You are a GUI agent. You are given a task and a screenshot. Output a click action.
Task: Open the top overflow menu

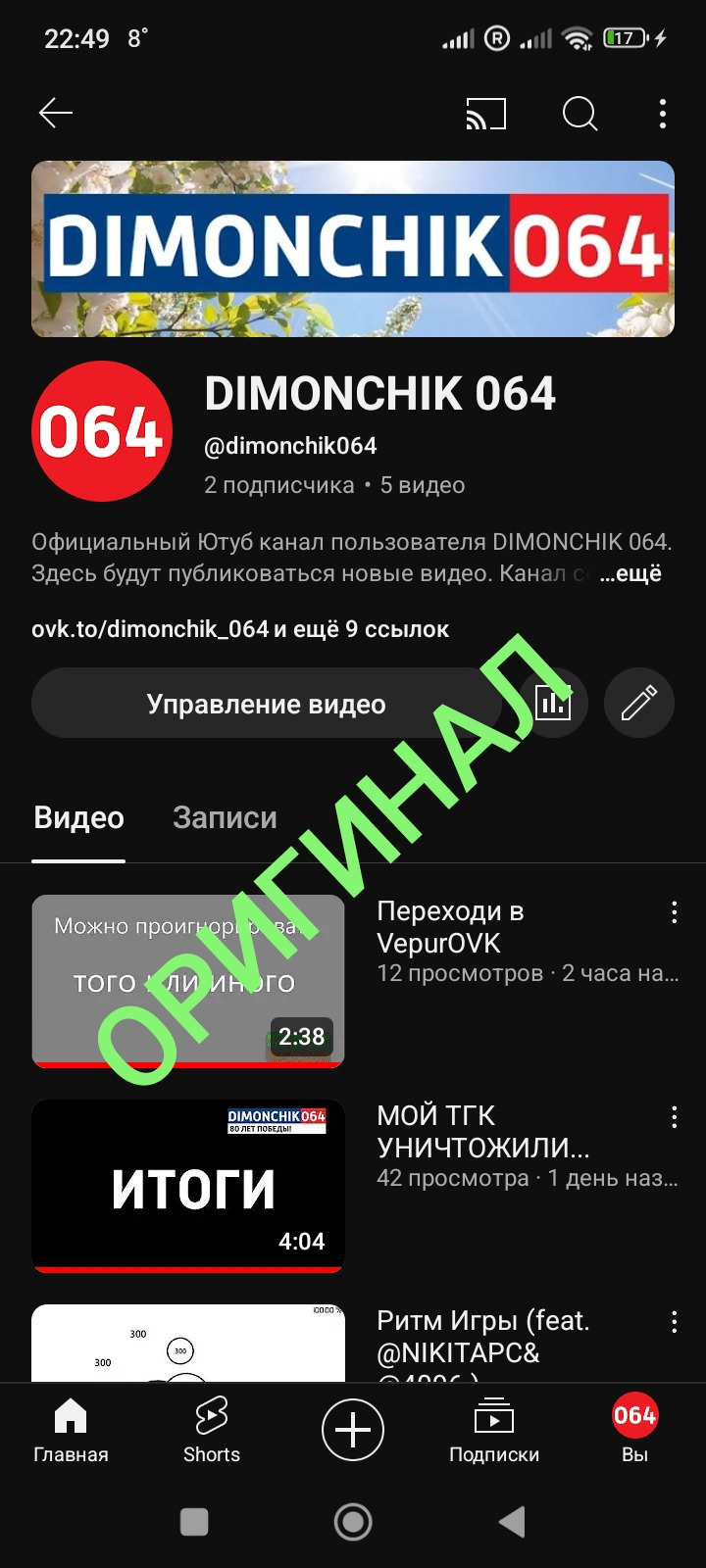(x=663, y=115)
